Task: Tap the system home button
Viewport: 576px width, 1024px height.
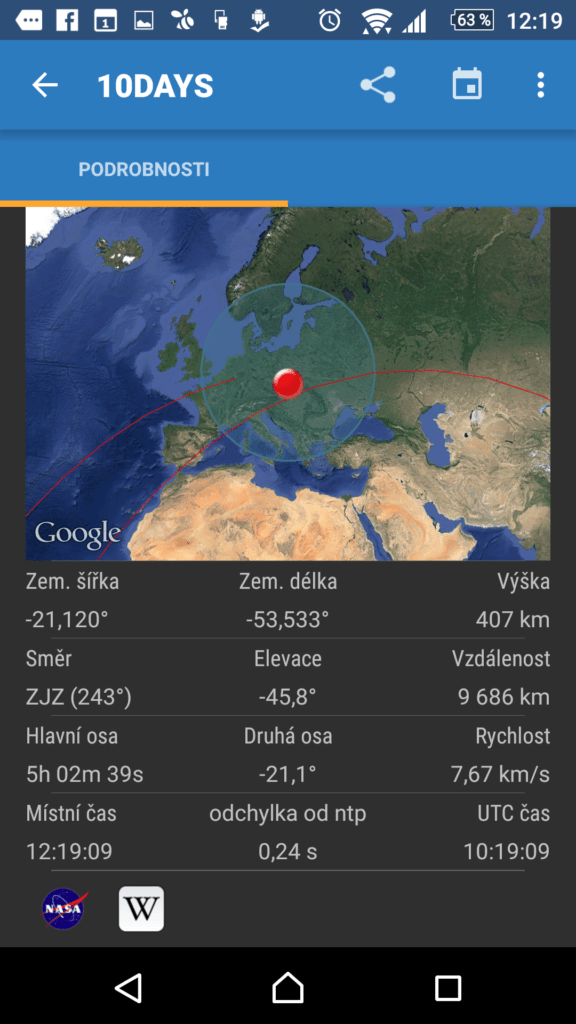Action: (288, 987)
